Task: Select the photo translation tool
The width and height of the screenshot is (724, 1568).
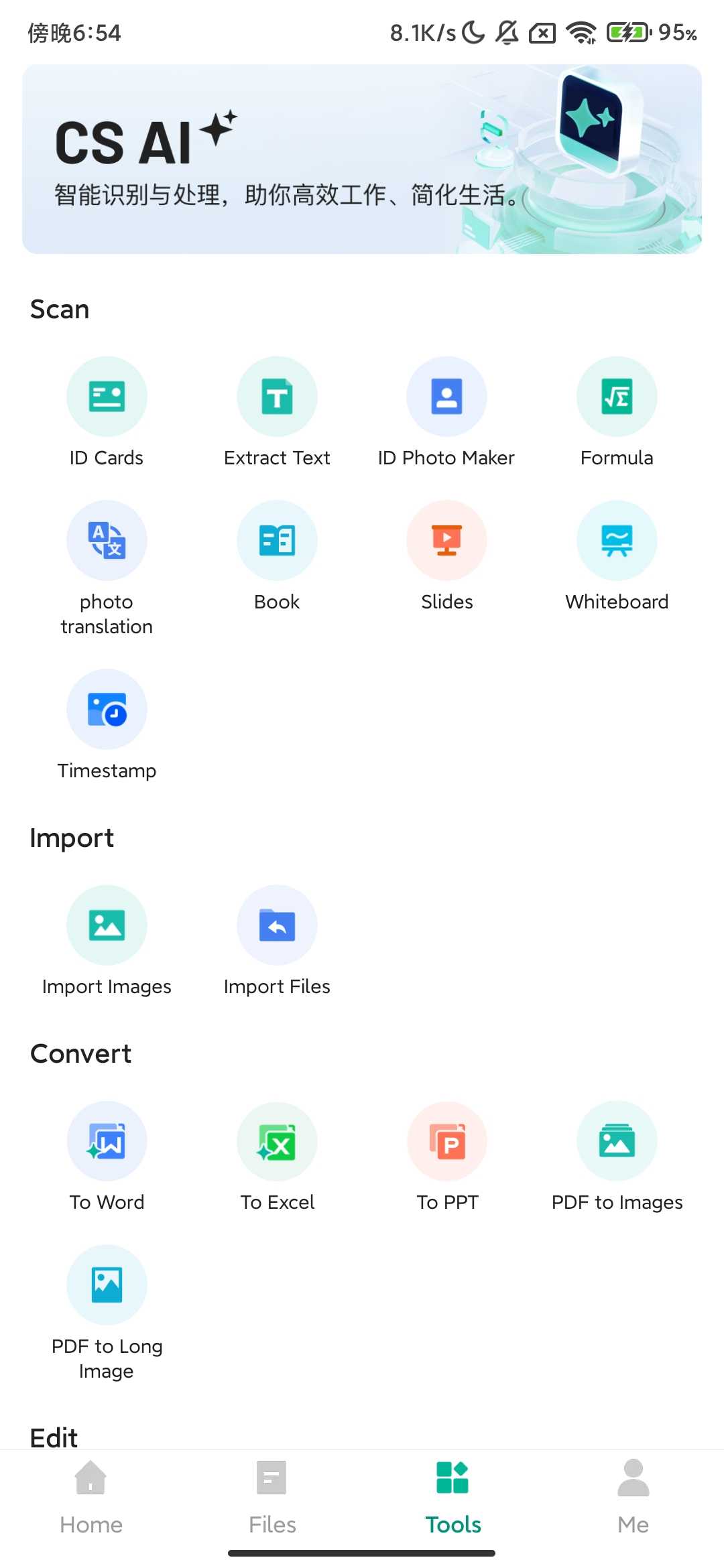Action: click(x=107, y=540)
